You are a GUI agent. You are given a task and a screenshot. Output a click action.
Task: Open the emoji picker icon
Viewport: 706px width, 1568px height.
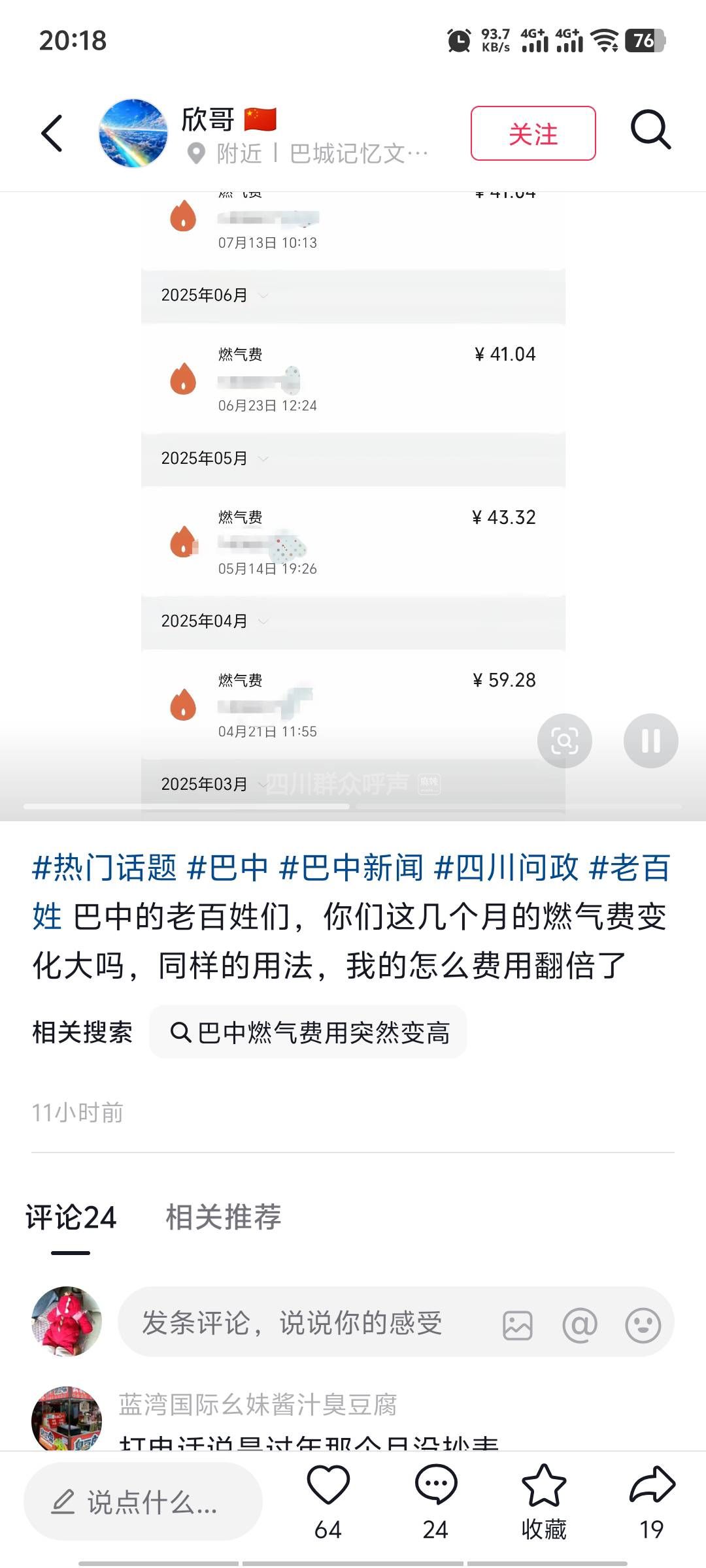tap(643, 1326)
